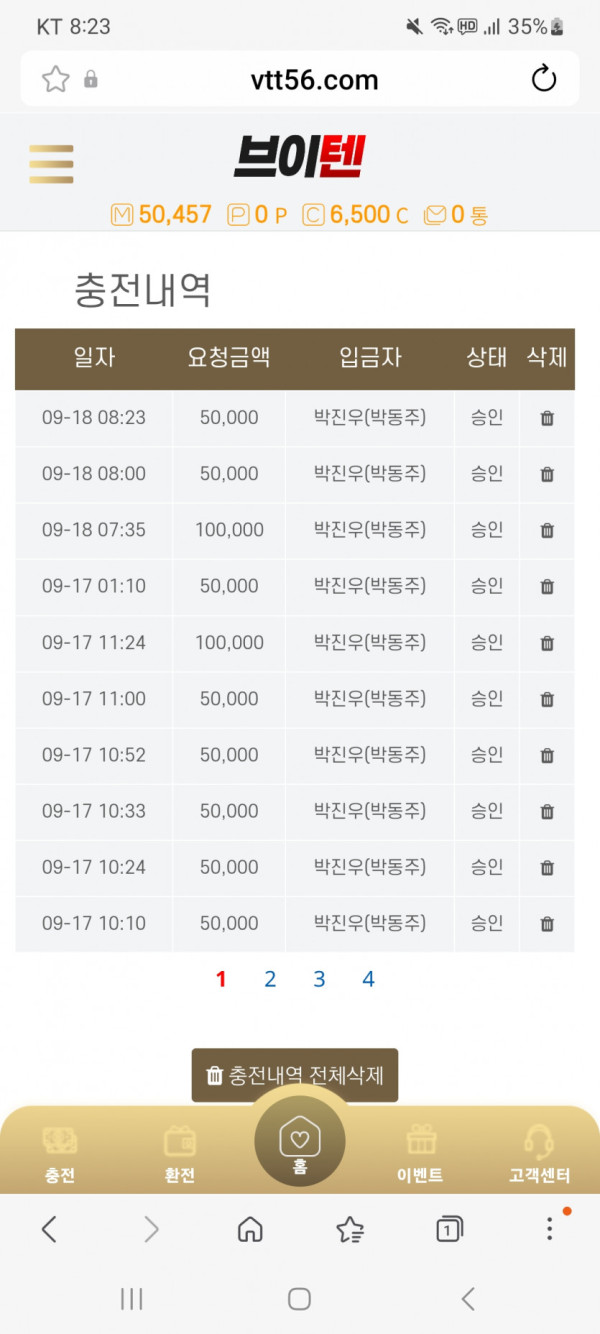Switch to the 충전 tab
This screenshot has height=1334, width=600.
point(60,1154)
